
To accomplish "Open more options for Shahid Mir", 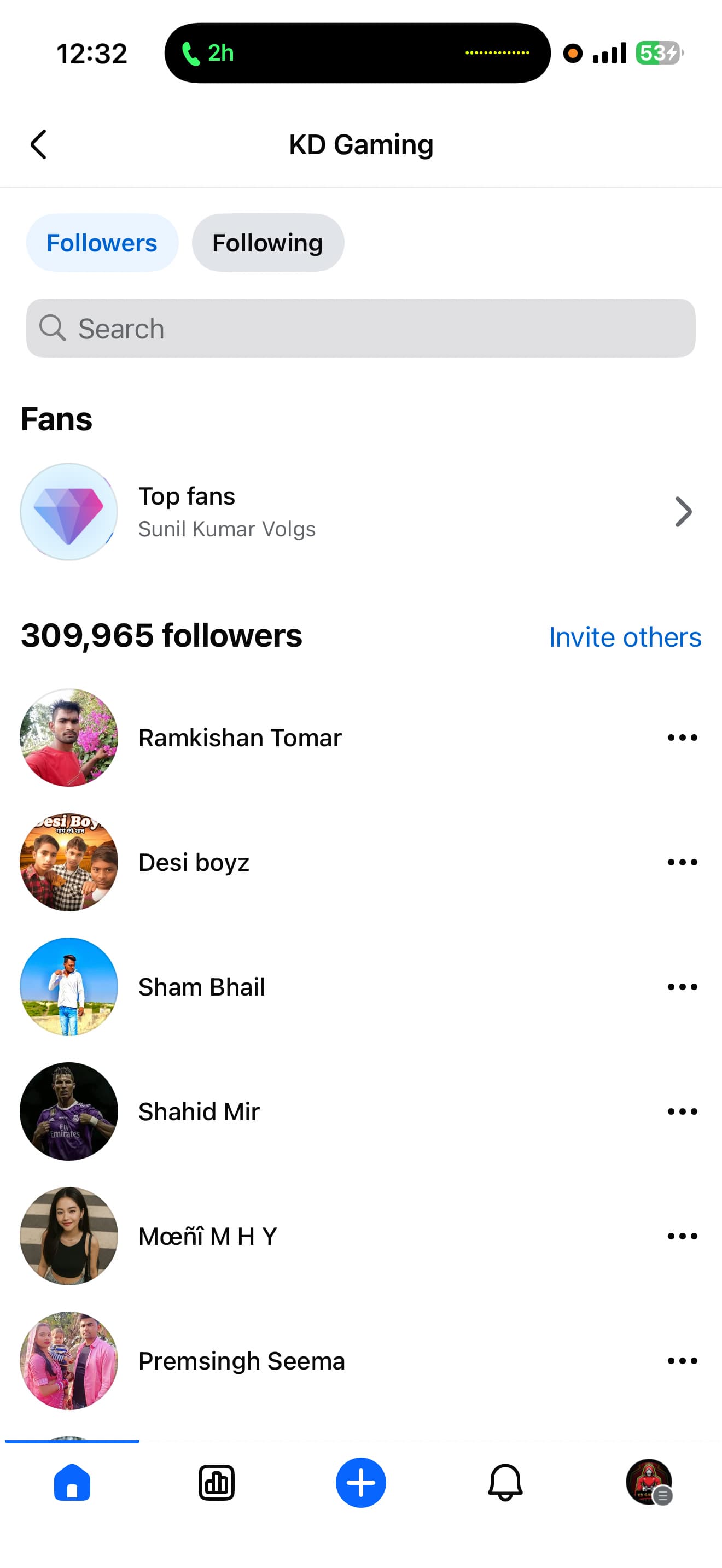I will coord(682,1111).
